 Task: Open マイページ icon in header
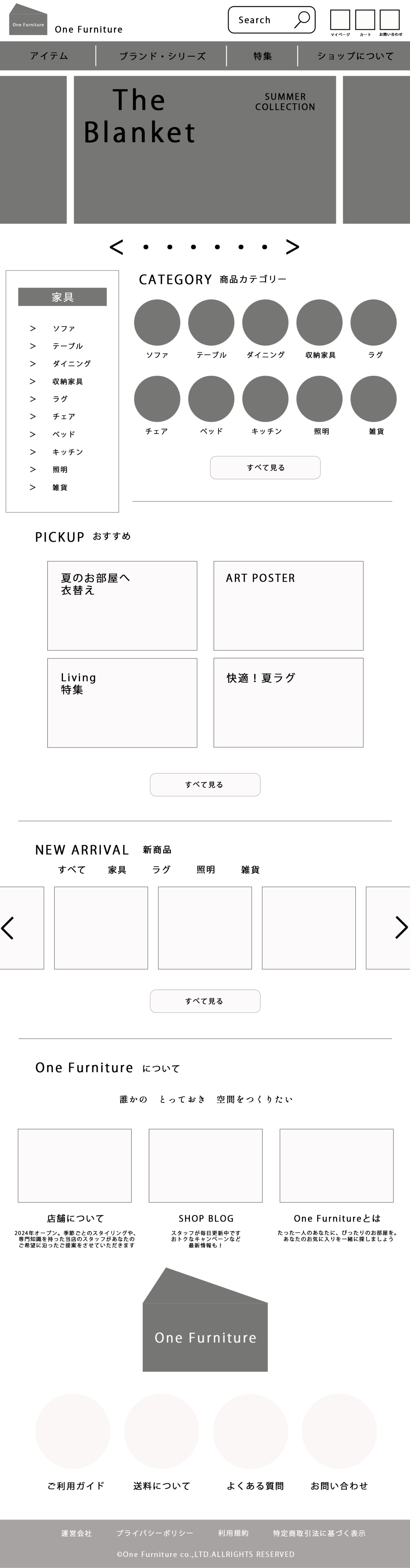point(339,20)
